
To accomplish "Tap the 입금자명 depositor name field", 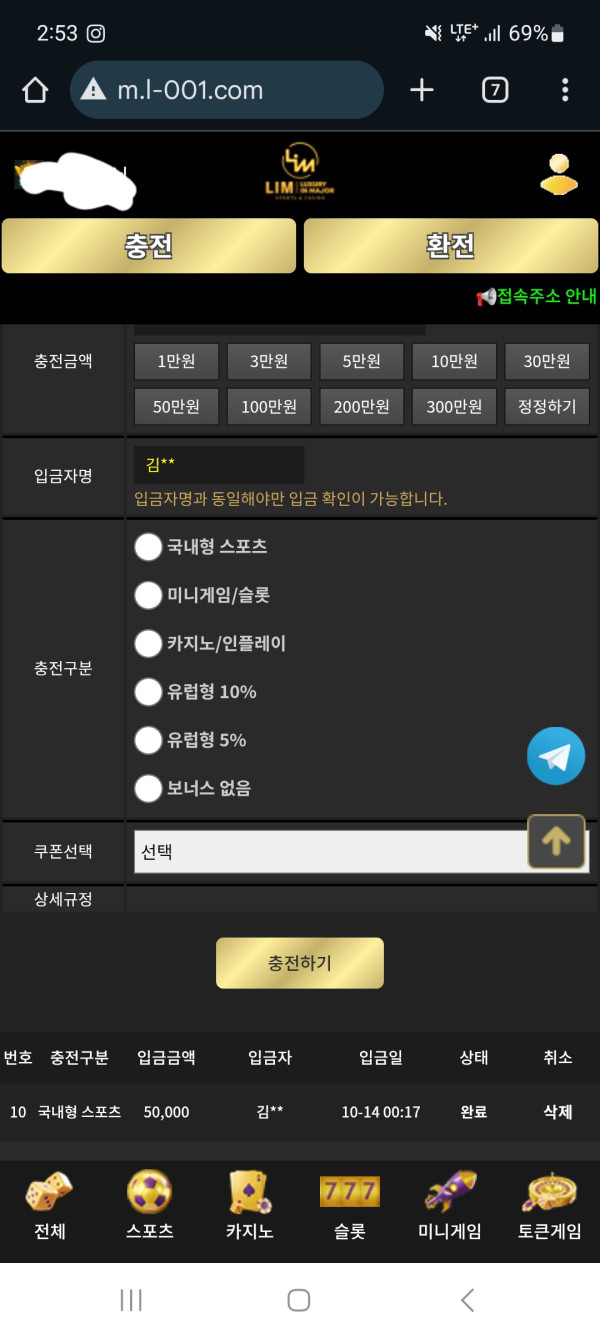I will pos(219,465).
